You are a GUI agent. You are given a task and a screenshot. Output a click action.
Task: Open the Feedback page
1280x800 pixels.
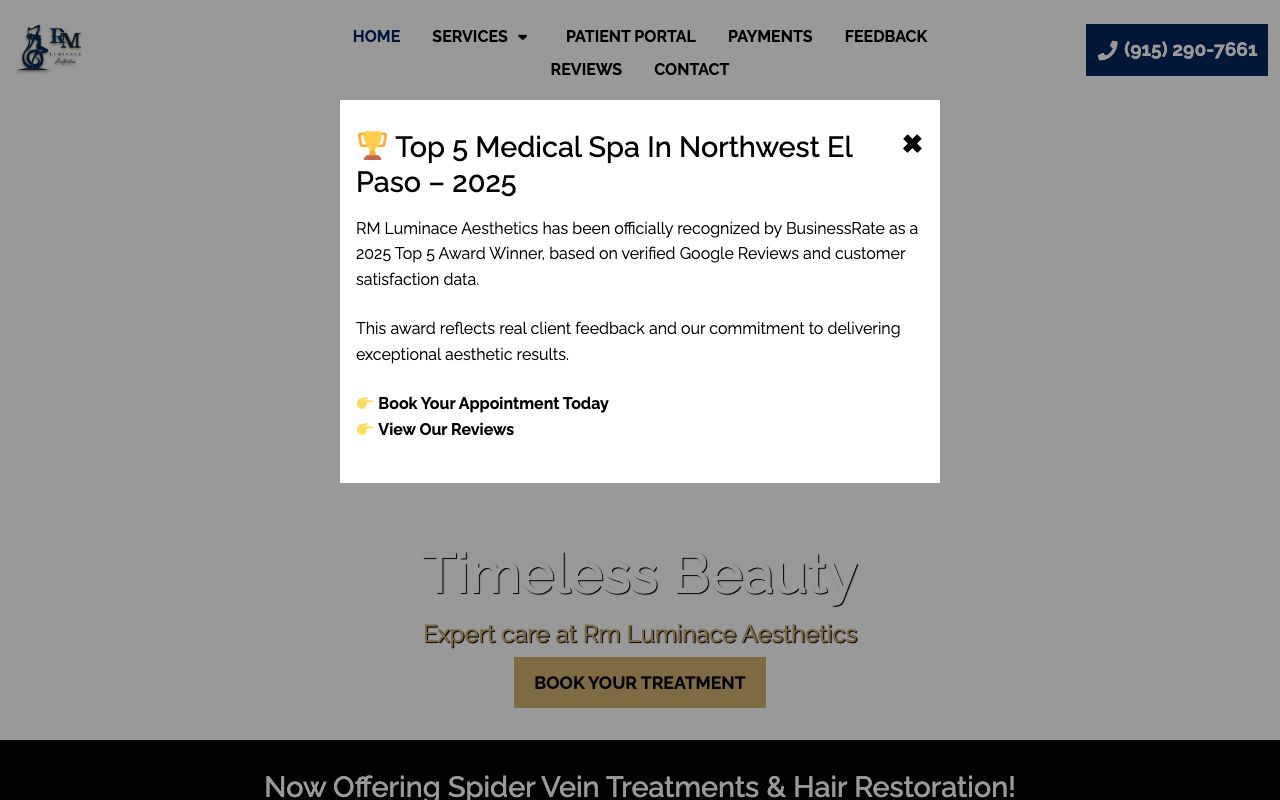tap(885, 37)
